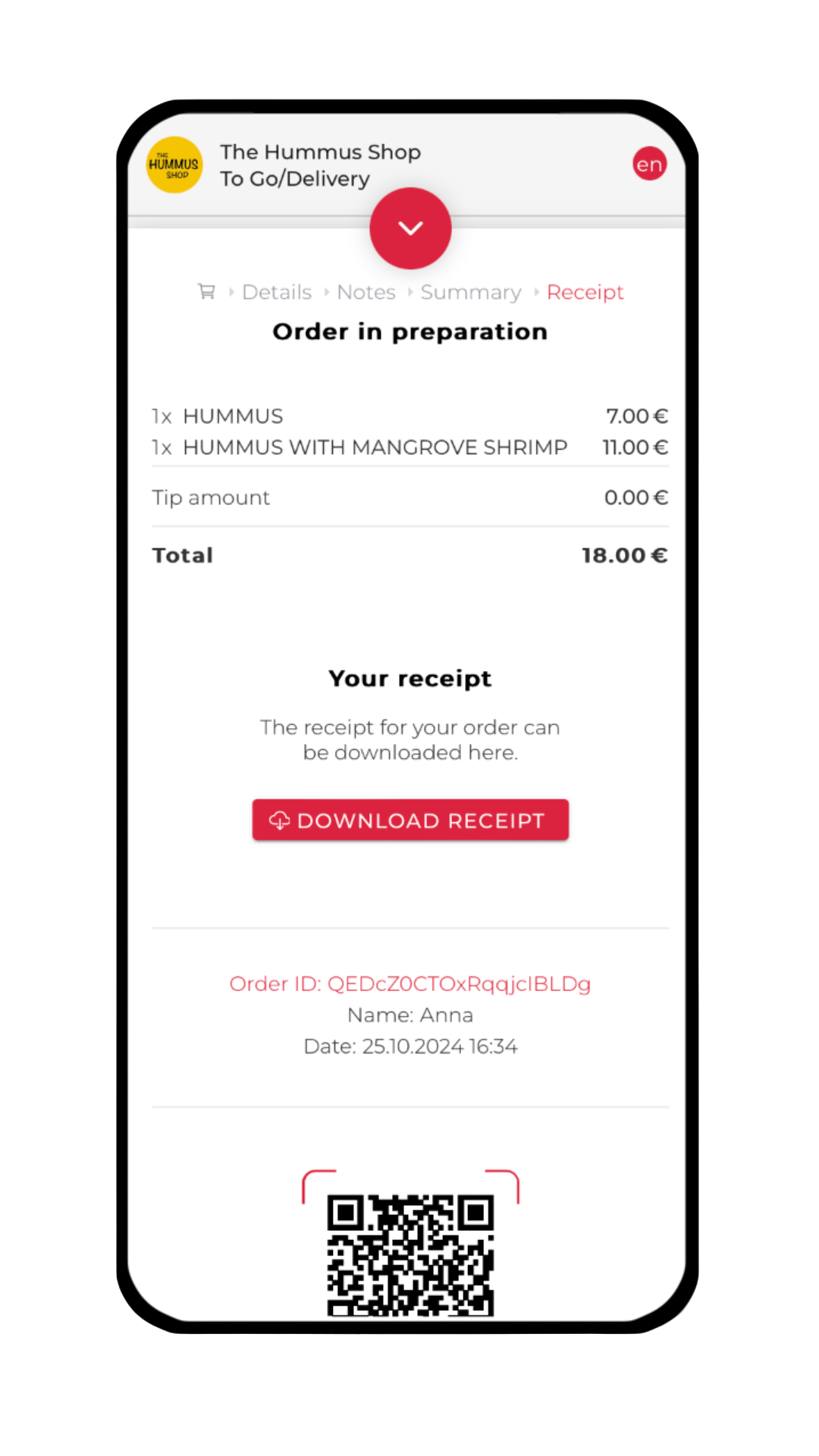Go to the cart breadcrumb icon
Viewport: 819px width, 1456px height.
coord(206,292)
